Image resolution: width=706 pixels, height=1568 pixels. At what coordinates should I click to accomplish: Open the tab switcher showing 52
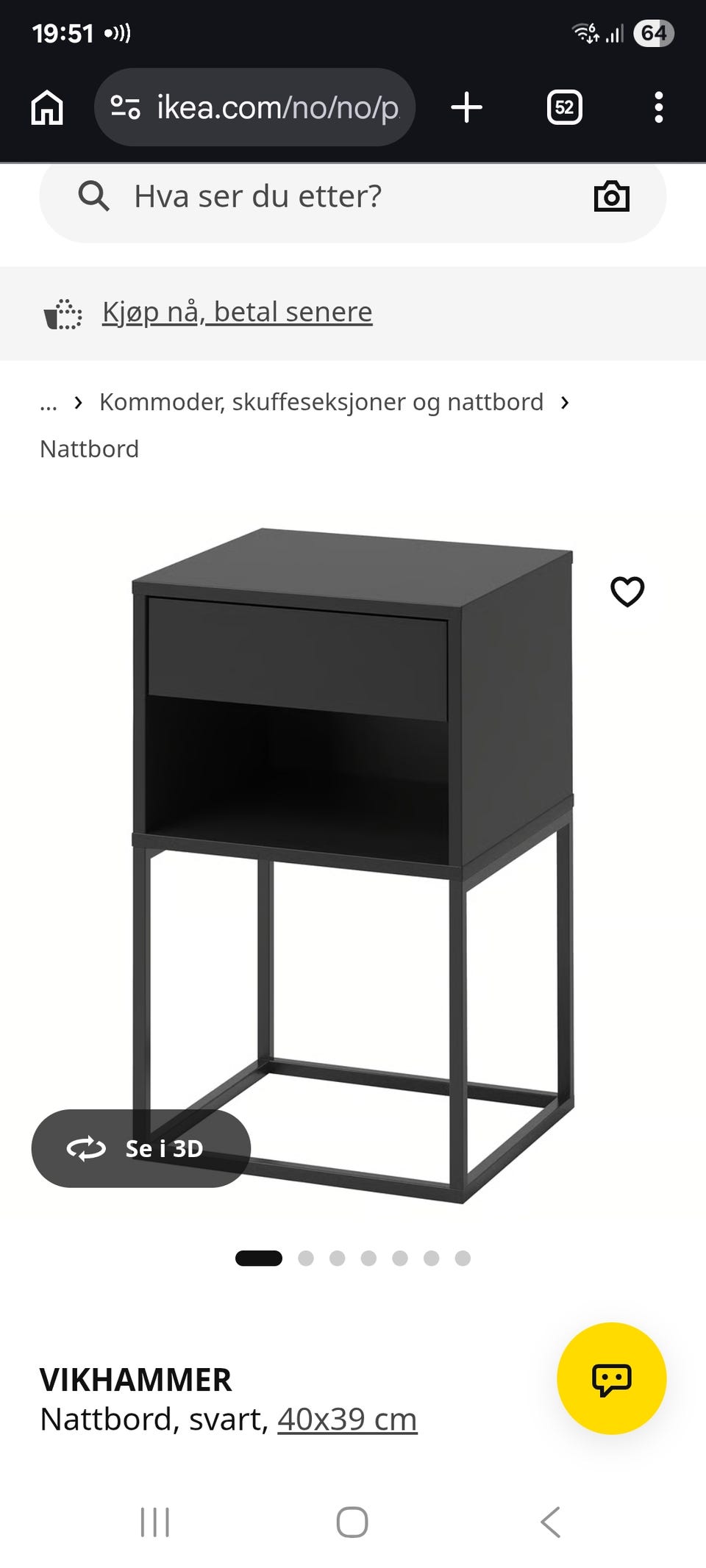point(564,107)
